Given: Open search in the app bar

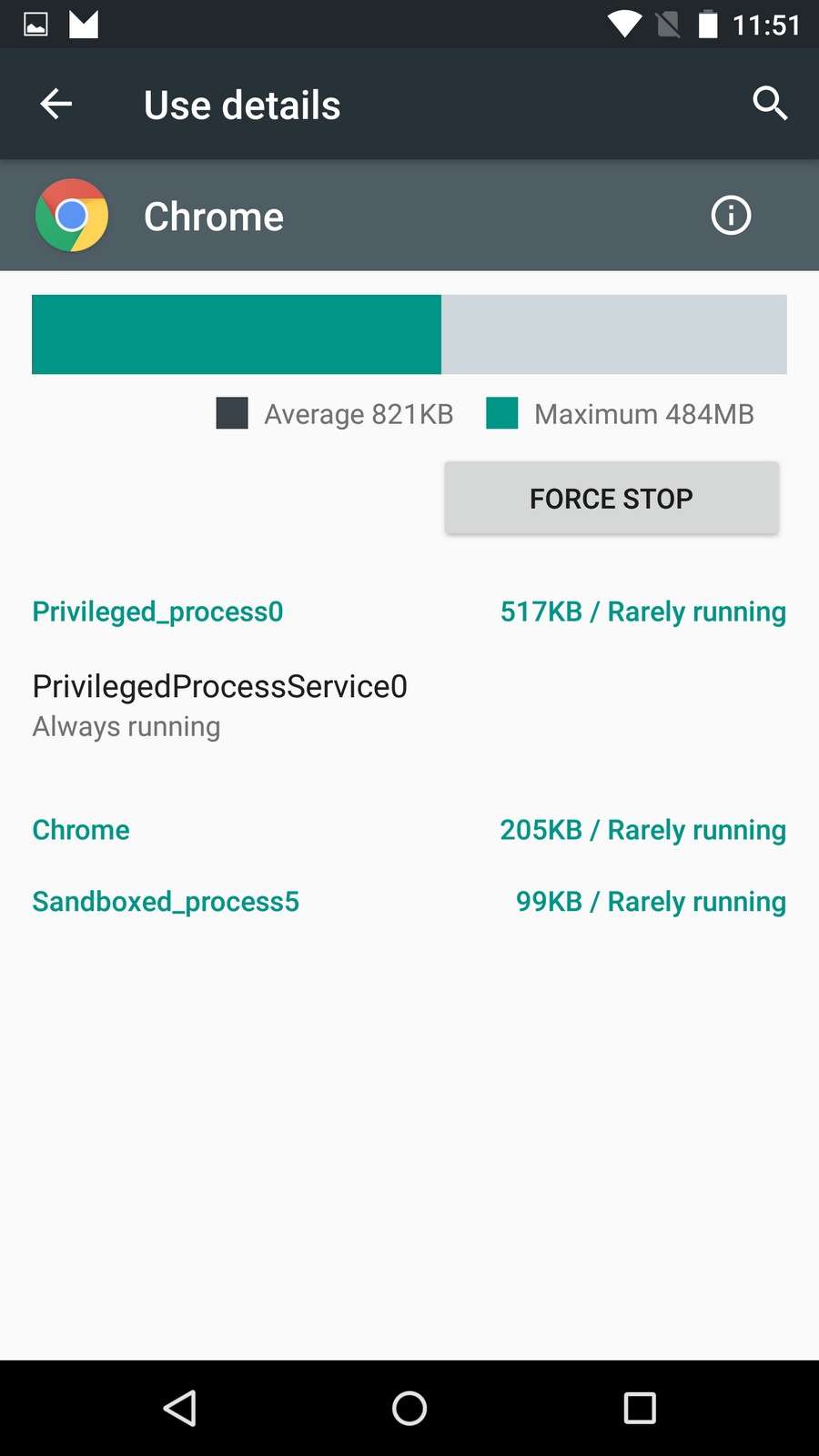Looking at the screenshot, I should (x=770, y=104).
